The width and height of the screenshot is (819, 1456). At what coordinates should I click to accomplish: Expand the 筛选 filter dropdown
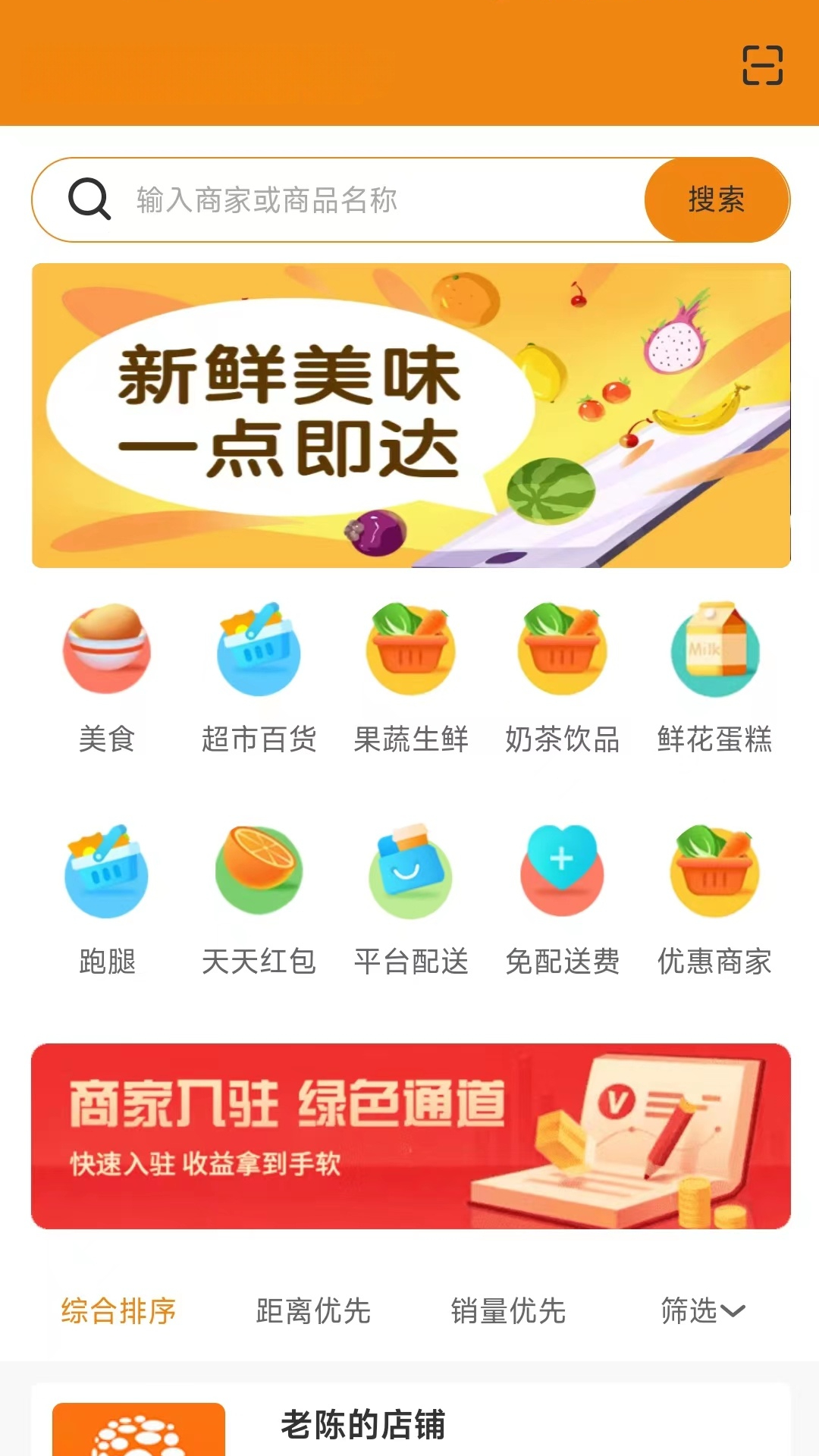[703, 1310]
